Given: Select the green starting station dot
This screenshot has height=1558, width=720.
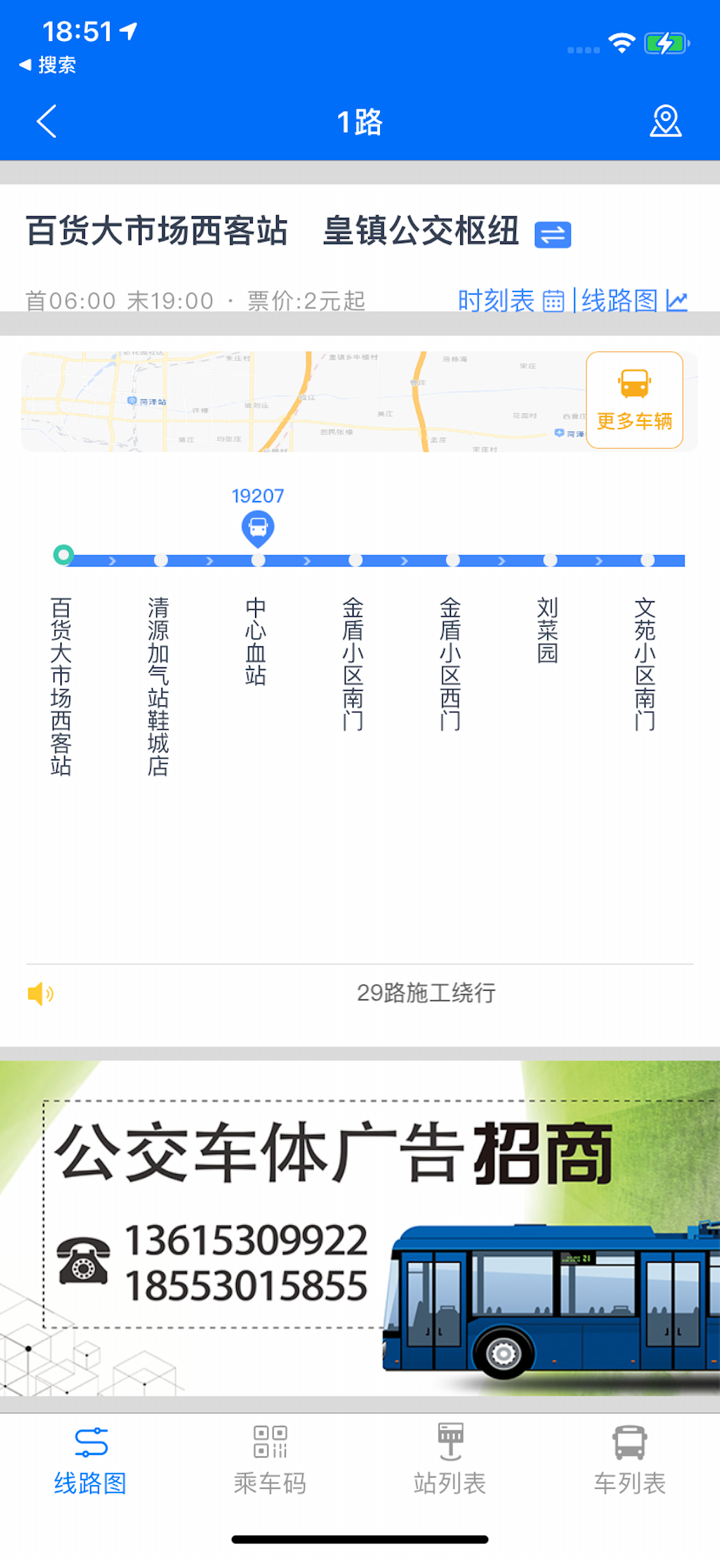Looking at the screenshot, I should click(x=63, y=554).
